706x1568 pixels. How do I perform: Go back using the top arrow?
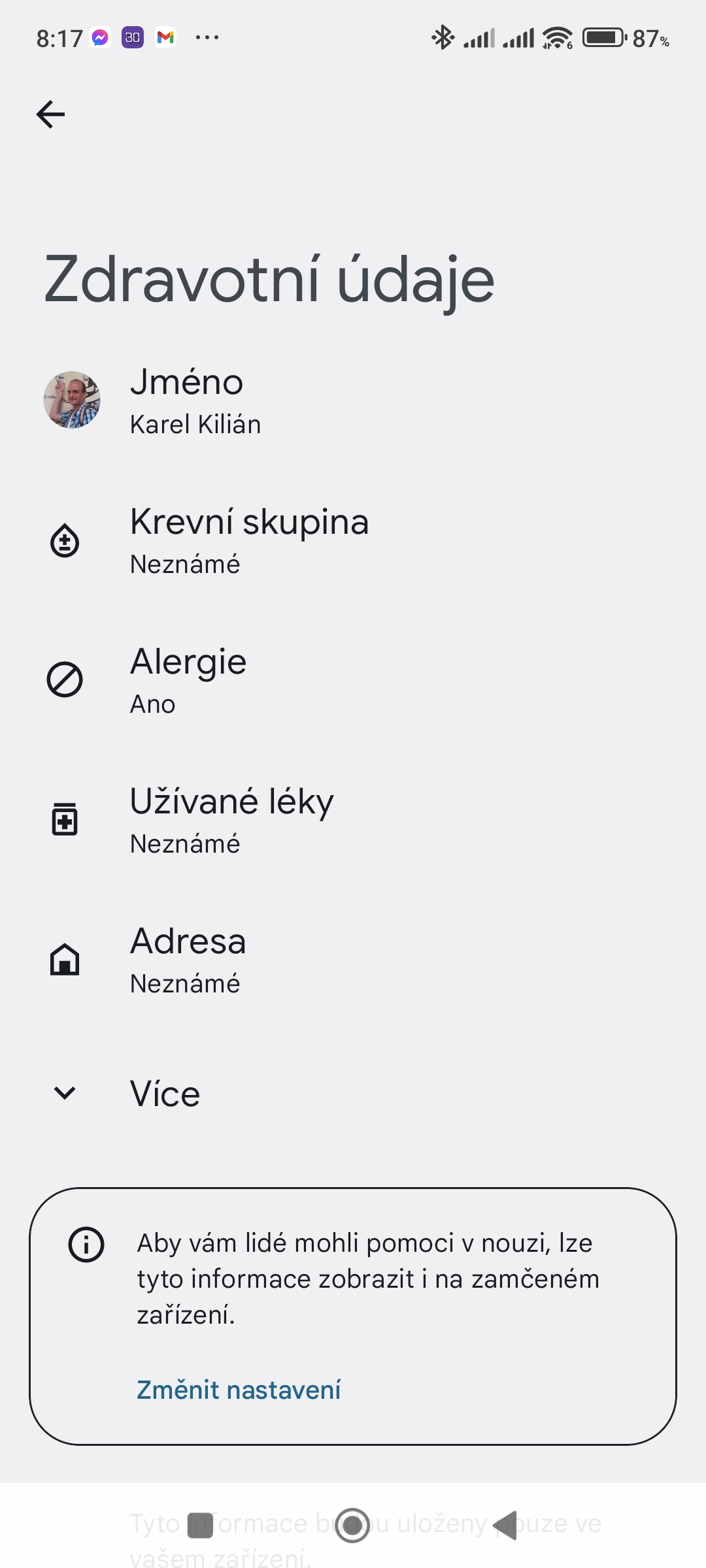(51, 115)
